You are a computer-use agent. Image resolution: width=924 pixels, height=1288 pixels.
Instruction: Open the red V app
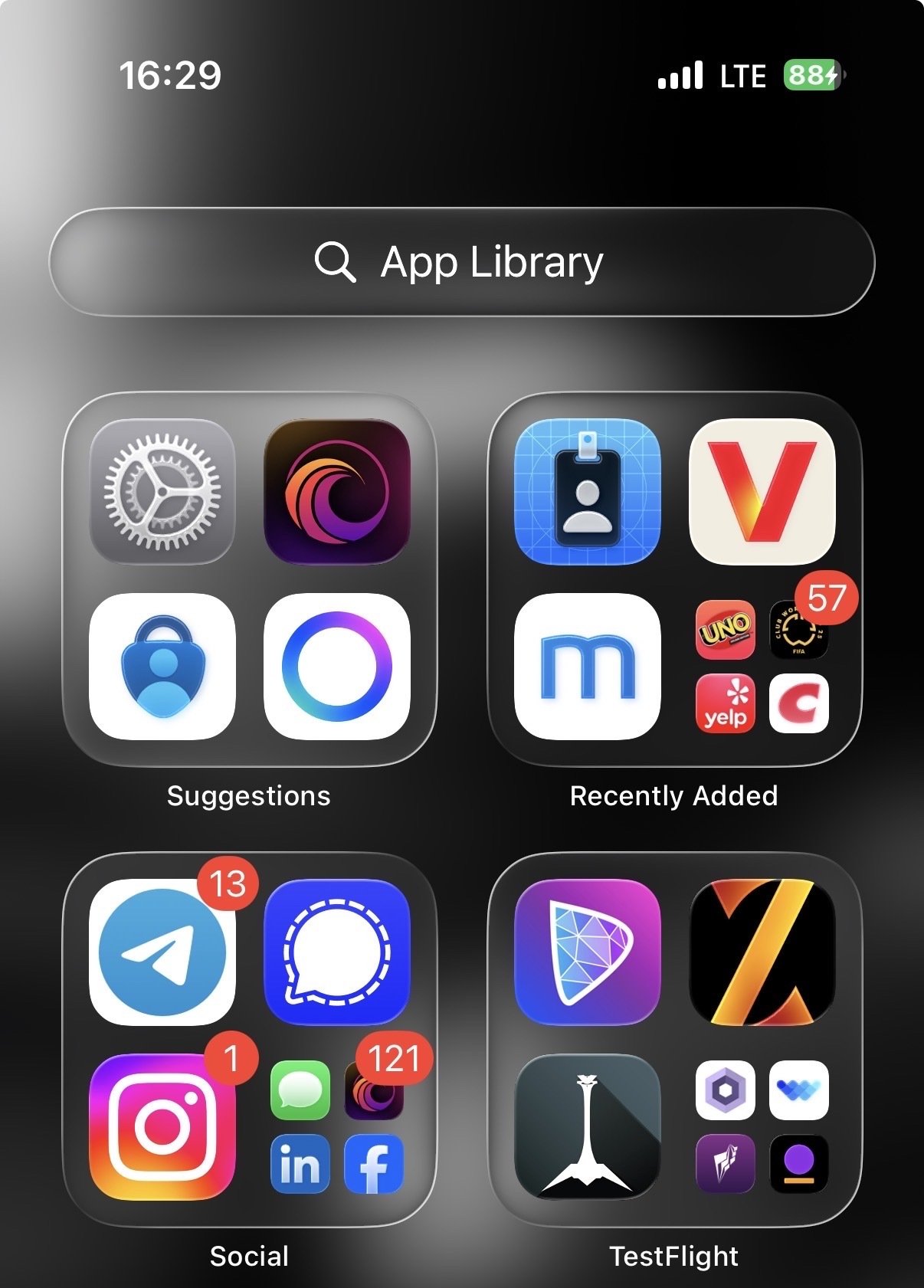coord(762,492)
